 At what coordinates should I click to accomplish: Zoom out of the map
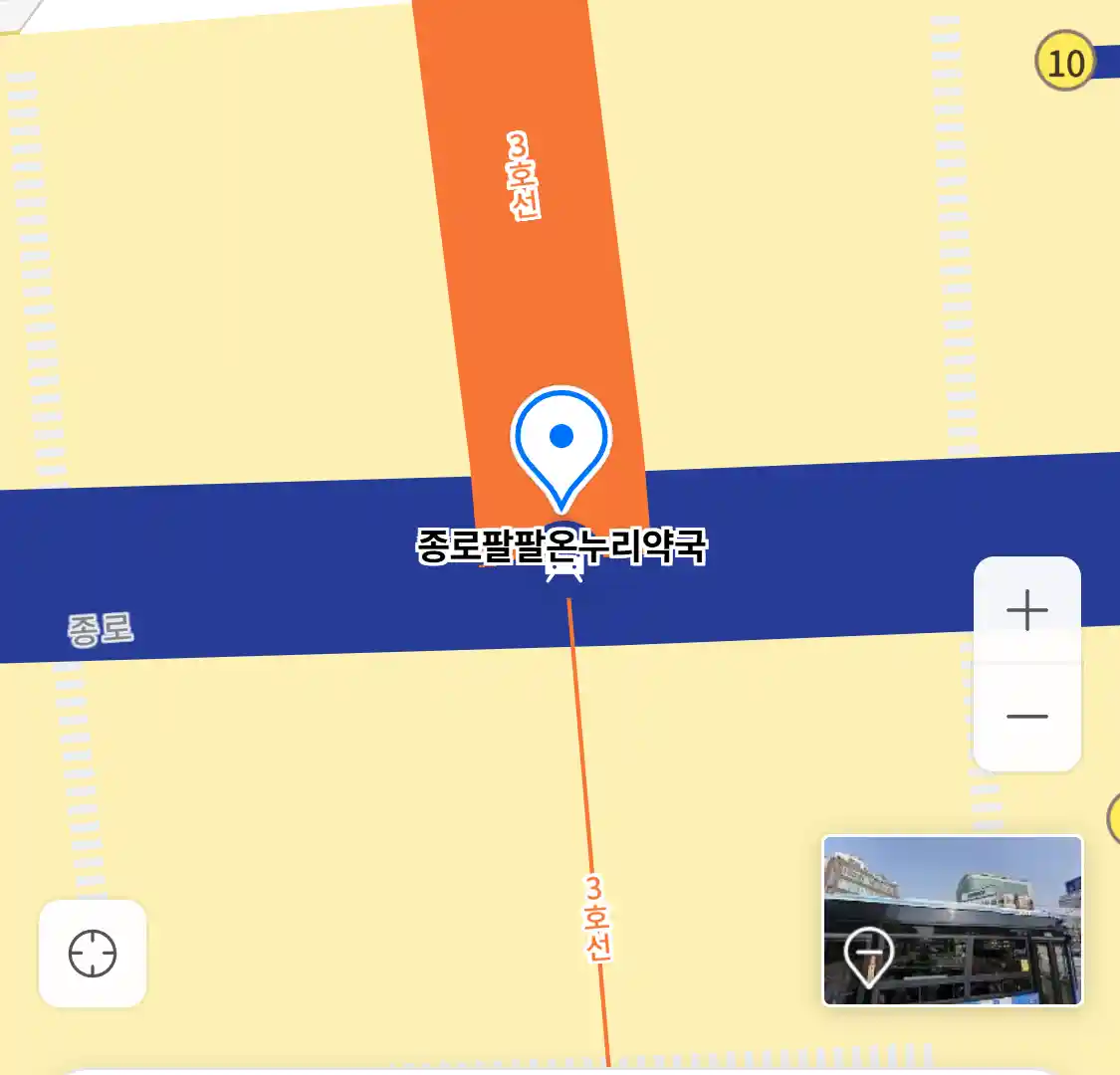[1026, 717]
